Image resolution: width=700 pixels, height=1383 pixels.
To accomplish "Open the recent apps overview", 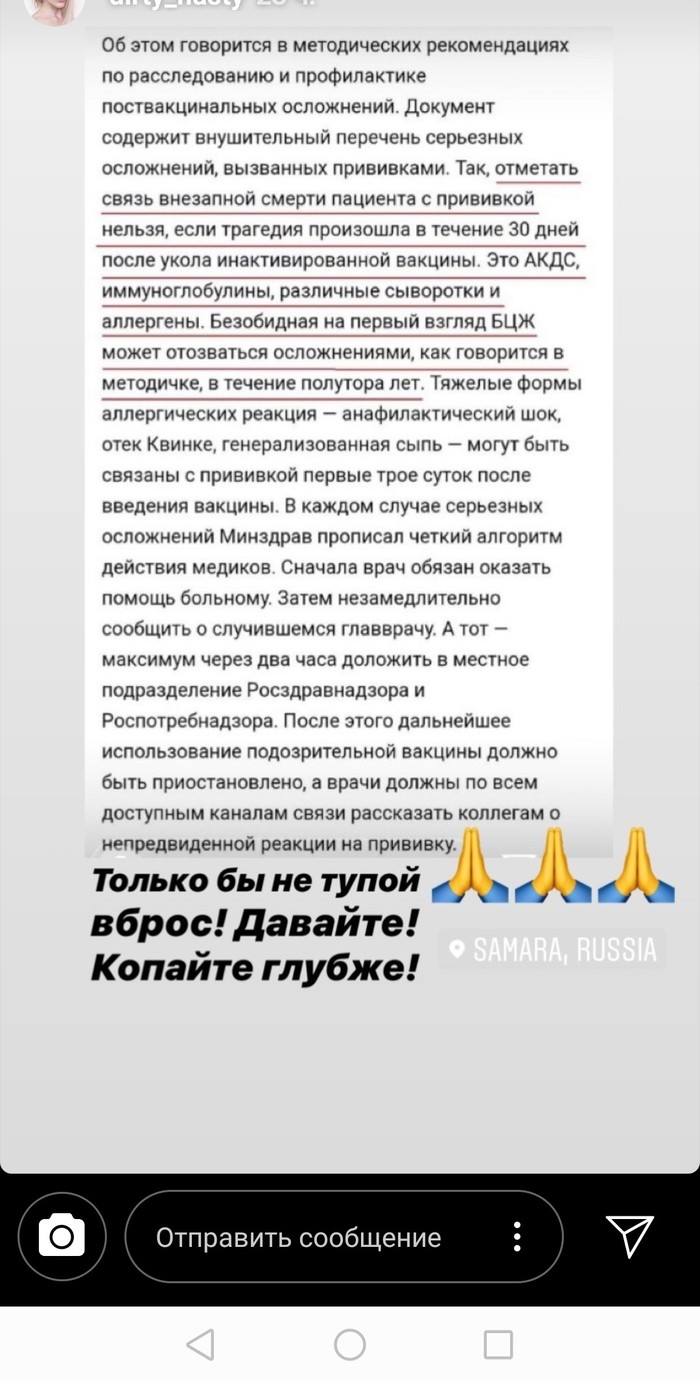I will [498, 1345].
